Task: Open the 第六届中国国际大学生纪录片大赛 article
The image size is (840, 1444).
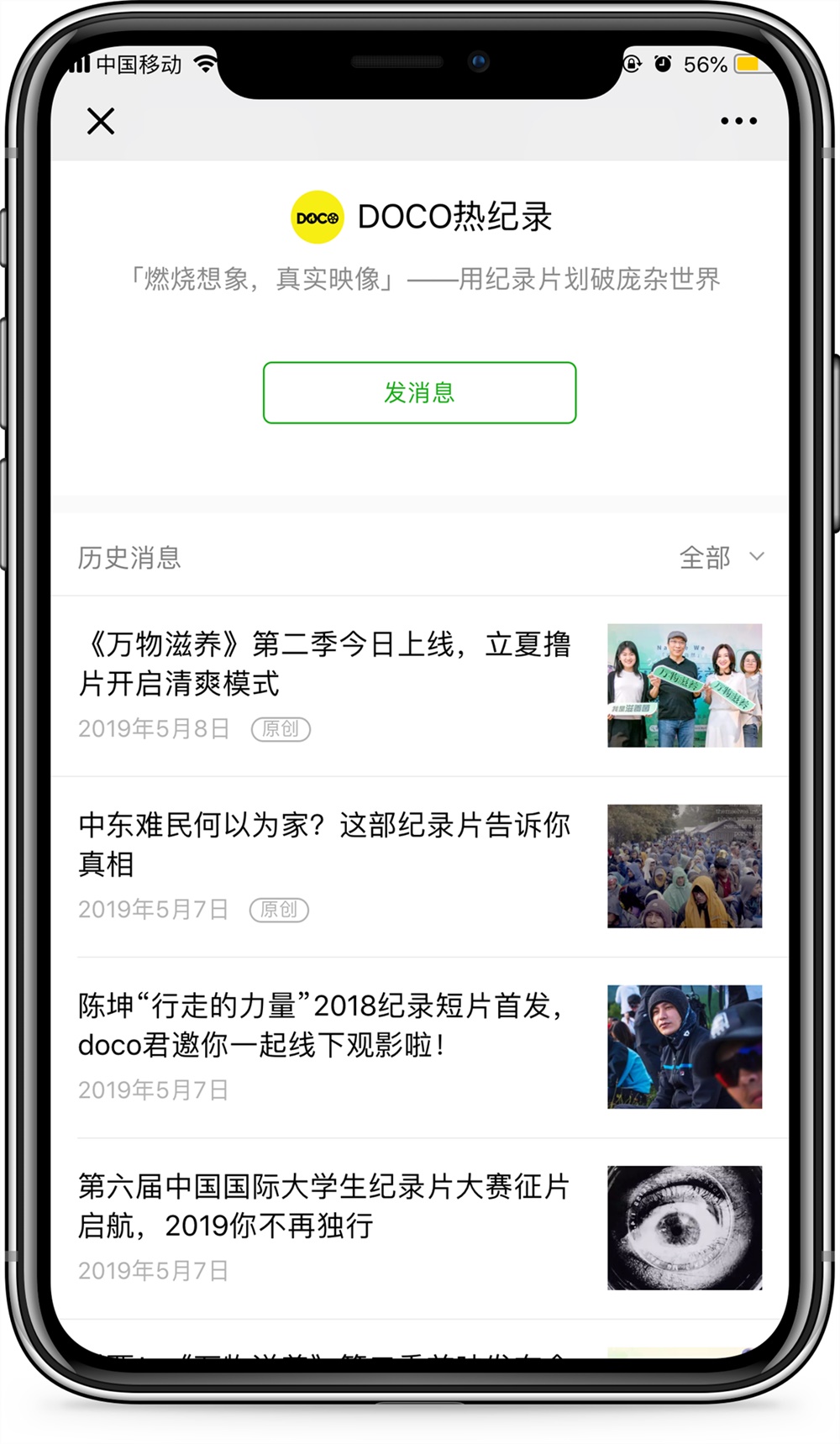Action: click(x=325, y=1205)
